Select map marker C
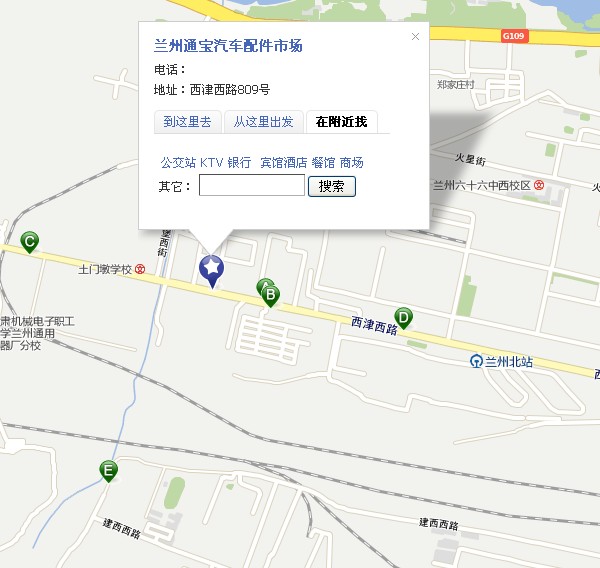The image size is (600, 568). point(30,241)
